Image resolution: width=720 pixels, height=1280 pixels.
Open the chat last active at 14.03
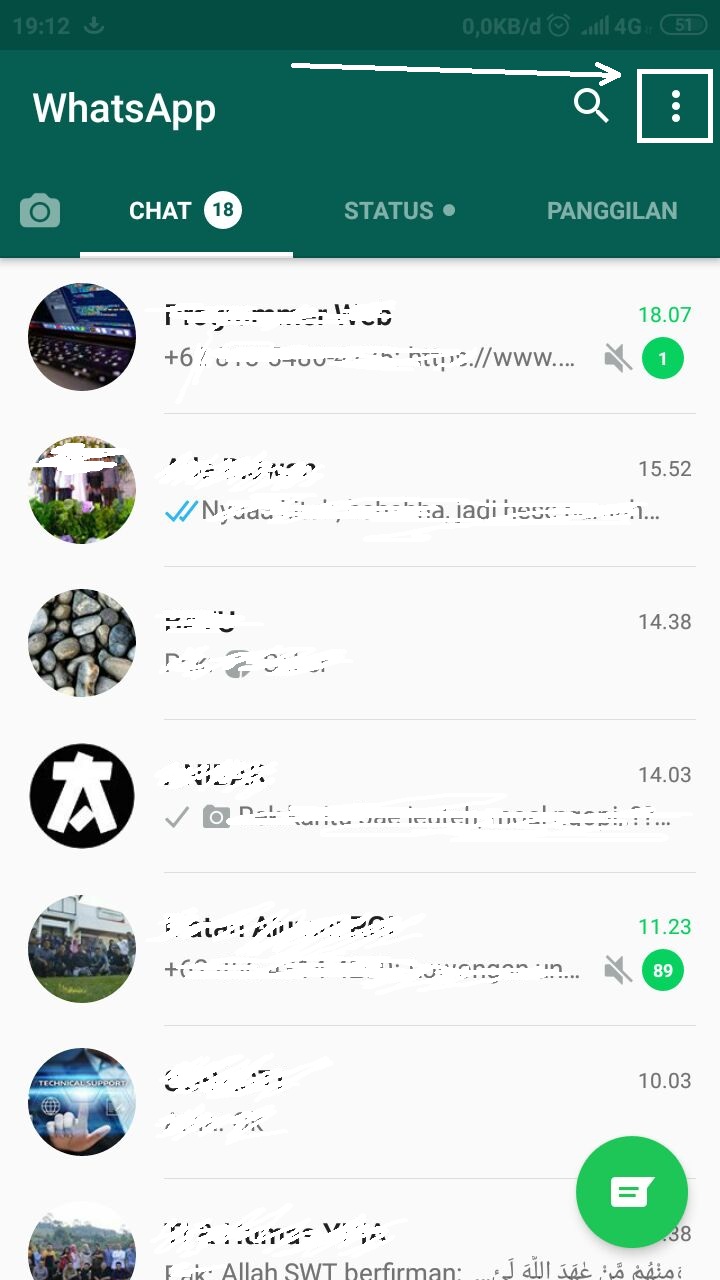click(400, 796)
